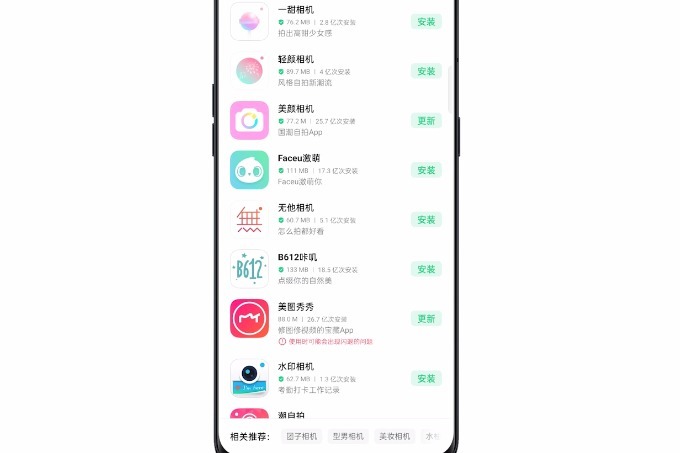Install Faceu激萌 app
The width and height of the screenshot is (680, 453).
click(426, 170)
